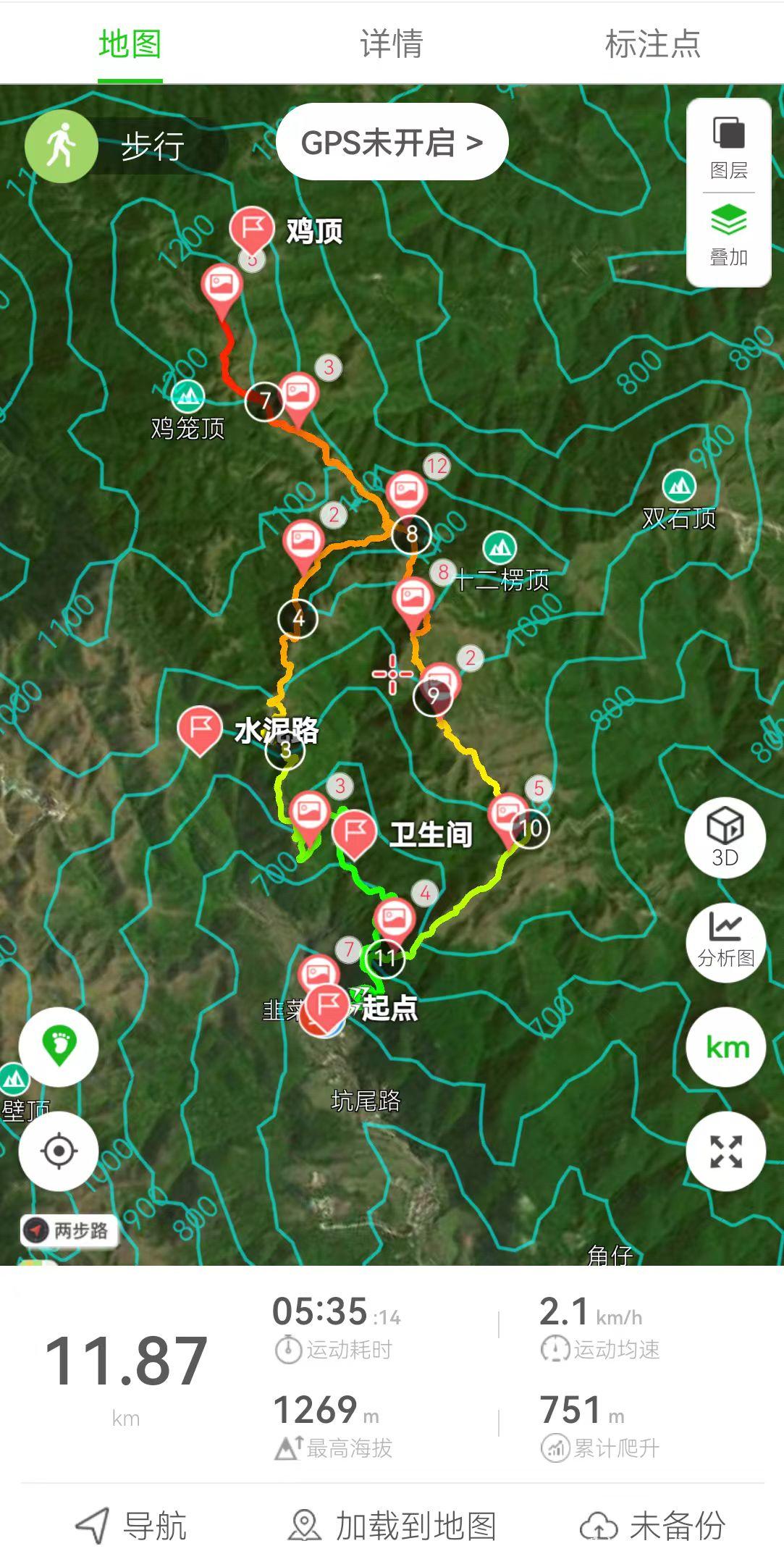
Task: Switch to 3D map view
Action: (725, 838)
